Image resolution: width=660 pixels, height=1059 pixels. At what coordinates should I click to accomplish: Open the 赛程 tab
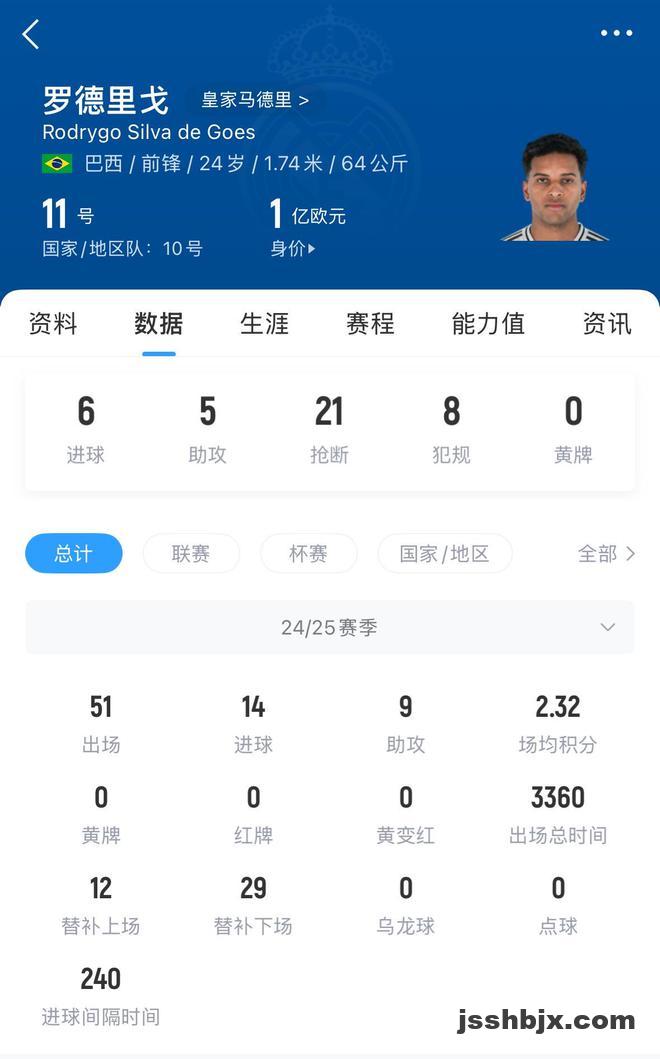pyautogui.click(x=370, y=324)
